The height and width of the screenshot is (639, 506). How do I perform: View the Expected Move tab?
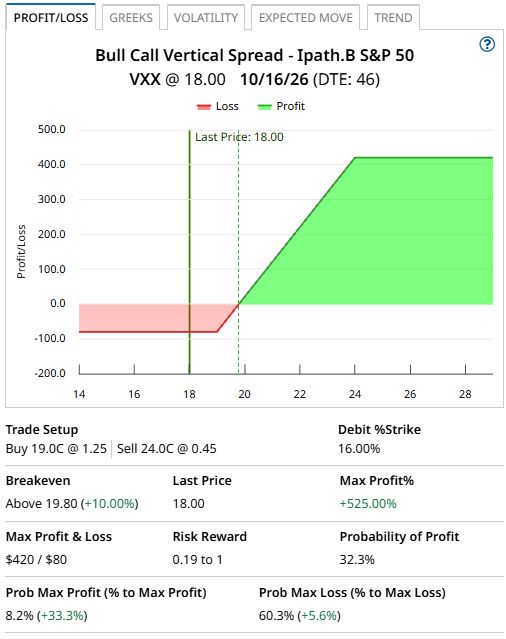coord(306,17)
